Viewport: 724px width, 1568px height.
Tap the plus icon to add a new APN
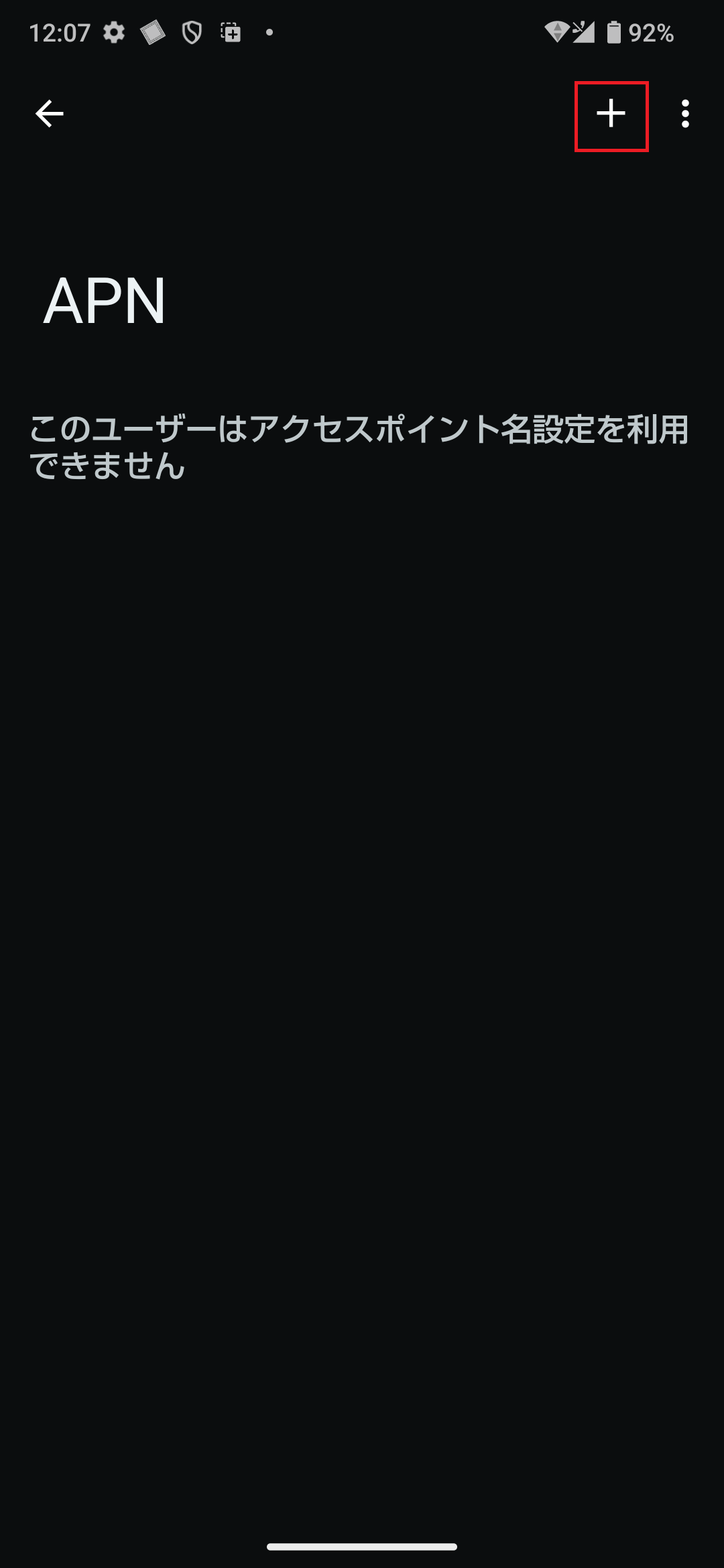pos(611,115)
